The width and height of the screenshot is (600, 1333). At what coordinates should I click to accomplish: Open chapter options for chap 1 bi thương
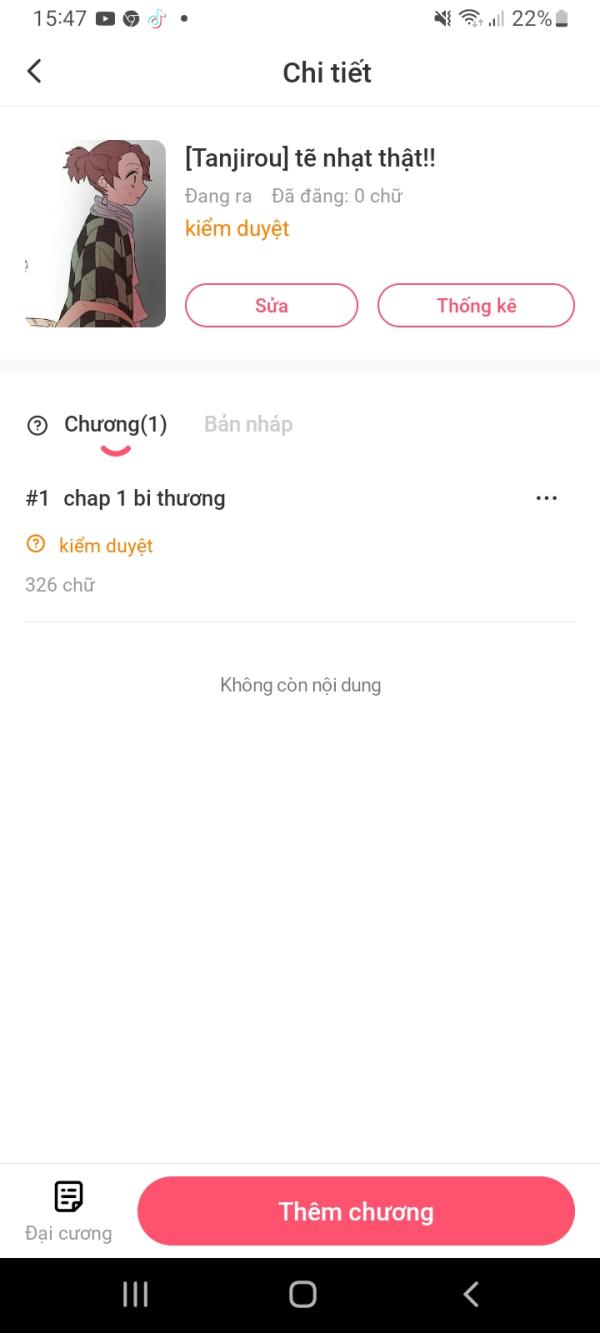point(546,498)
